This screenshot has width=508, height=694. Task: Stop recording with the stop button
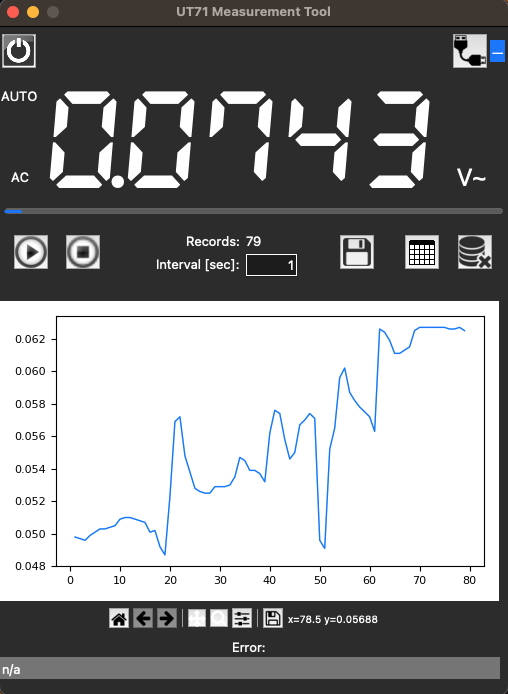pyautogui.click(x=83, y=252)
